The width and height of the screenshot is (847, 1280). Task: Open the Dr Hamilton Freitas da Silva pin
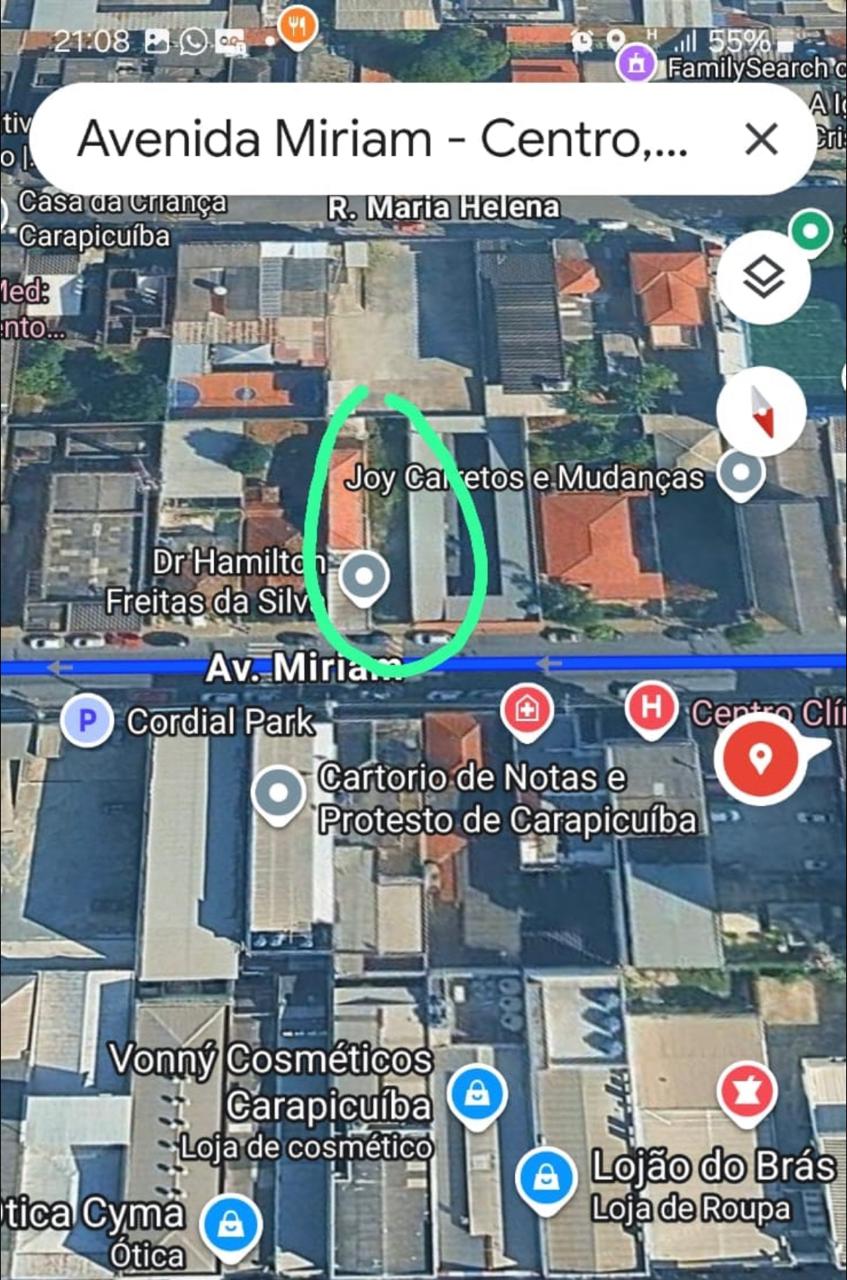[x=364, y=578]
